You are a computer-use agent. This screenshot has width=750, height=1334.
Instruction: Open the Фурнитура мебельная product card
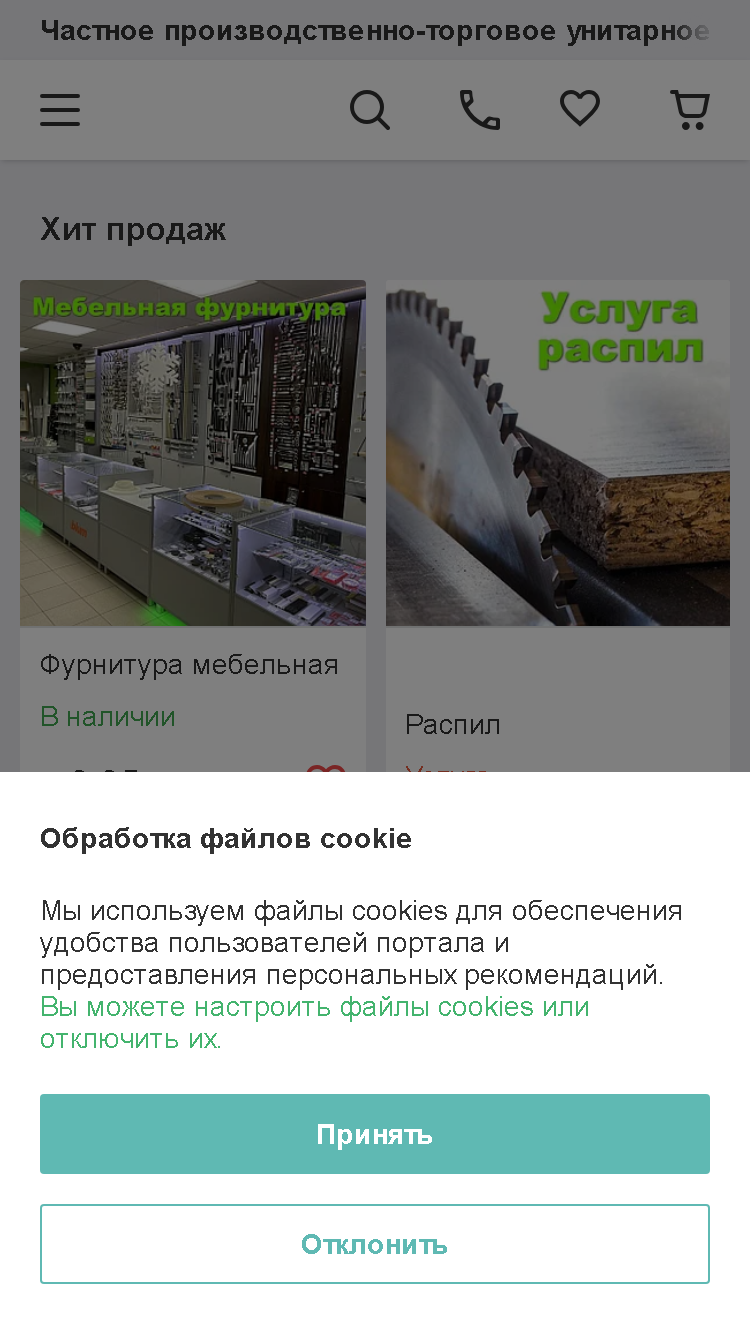click(x=193, y=525)
